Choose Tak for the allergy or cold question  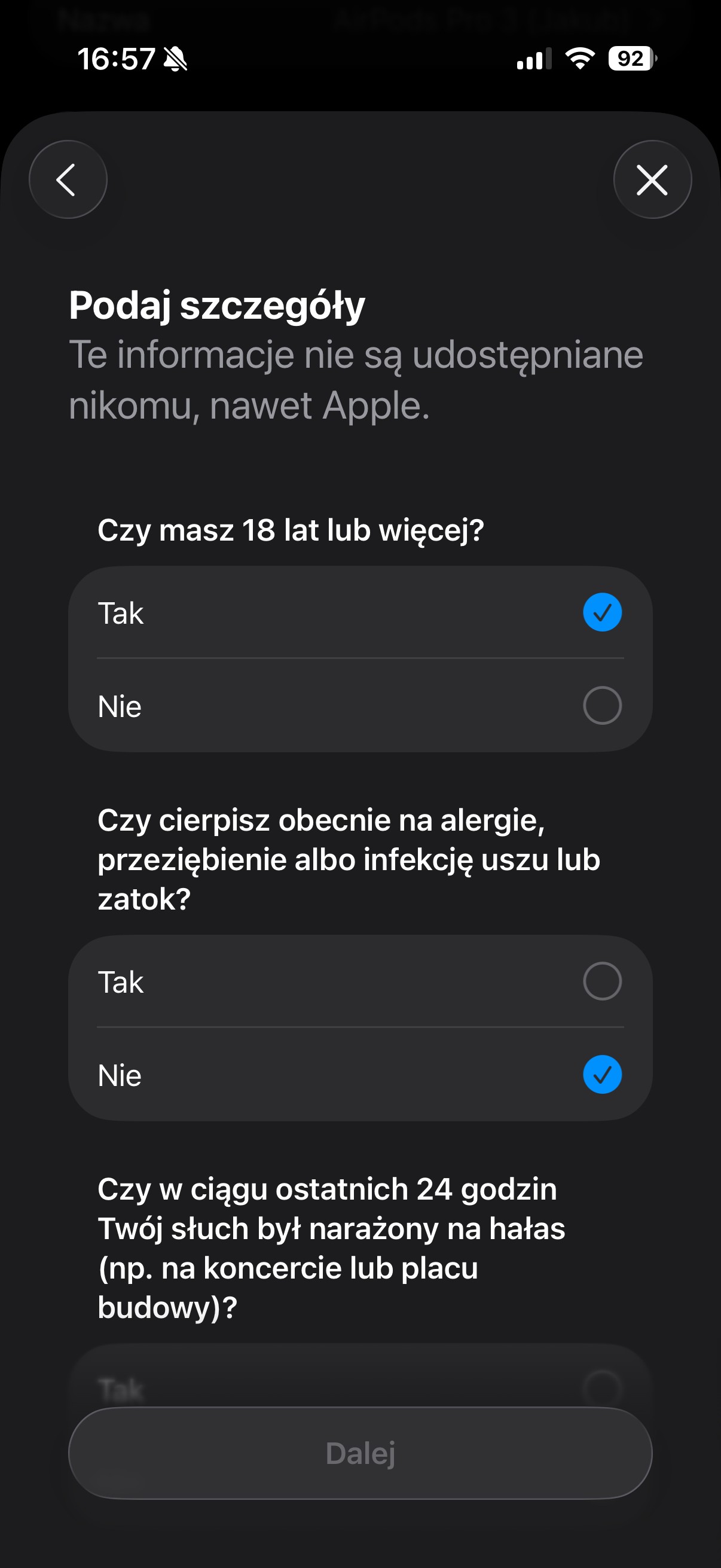tap(360, 981)
